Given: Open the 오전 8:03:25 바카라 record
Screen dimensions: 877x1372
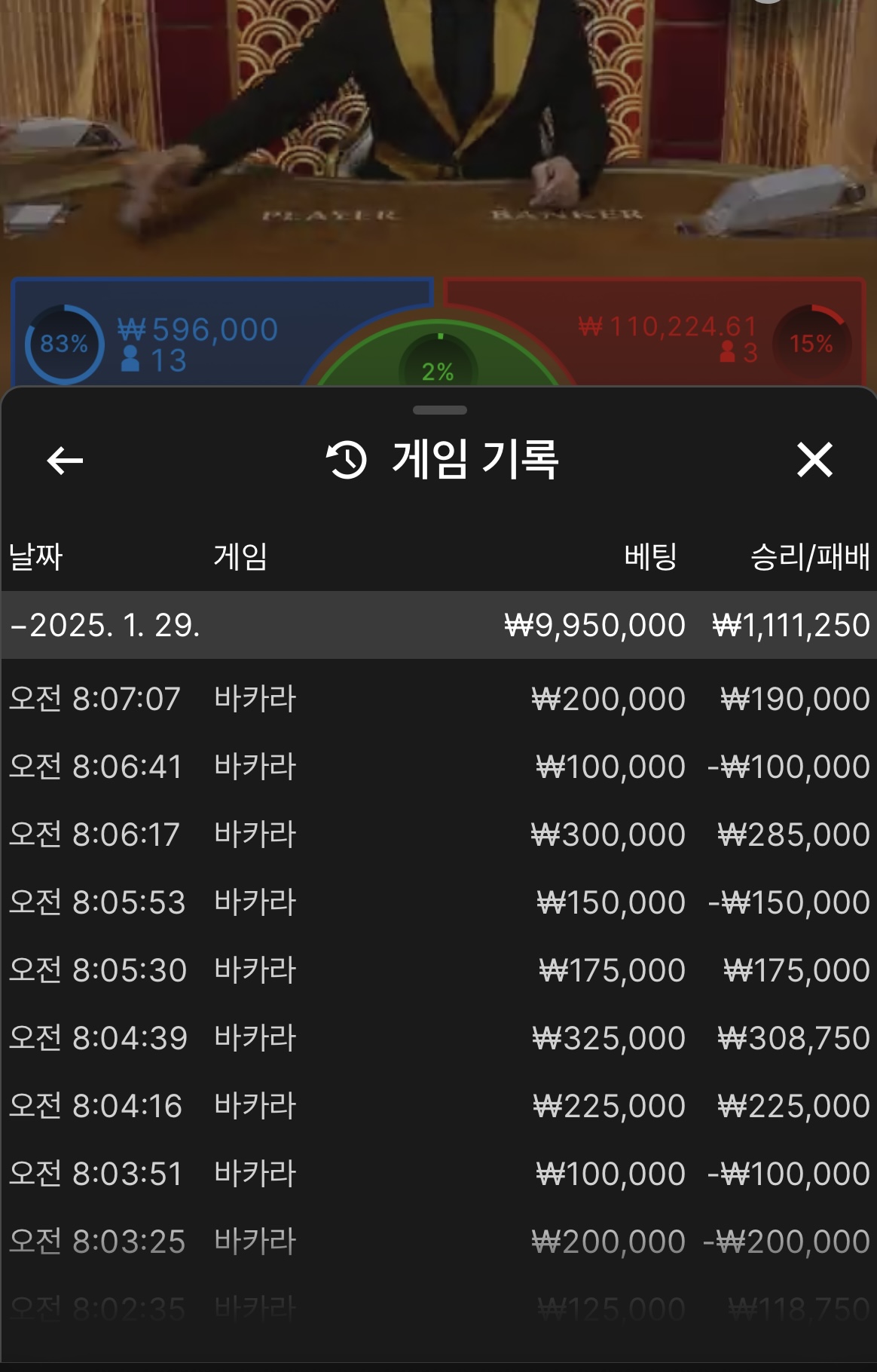Looking at the screenshot, I should click(x=438, y=1242).
